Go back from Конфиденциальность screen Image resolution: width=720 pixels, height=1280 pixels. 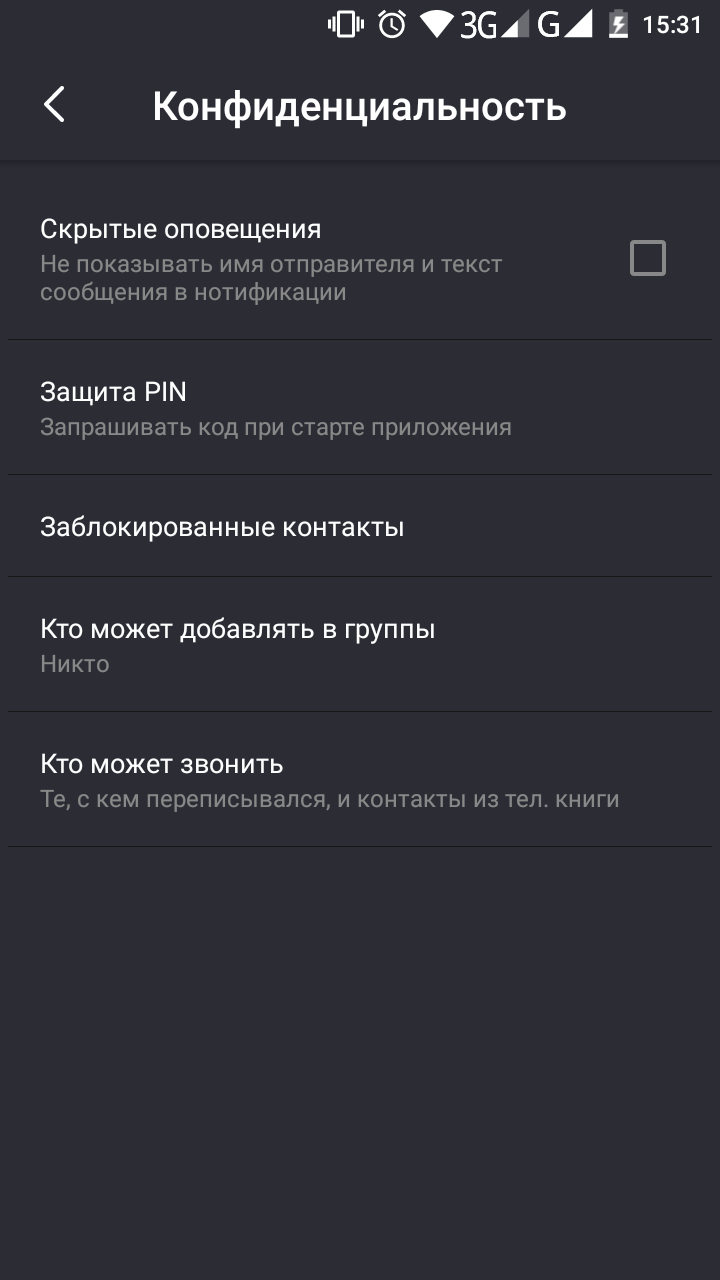[x=54, y=105]
